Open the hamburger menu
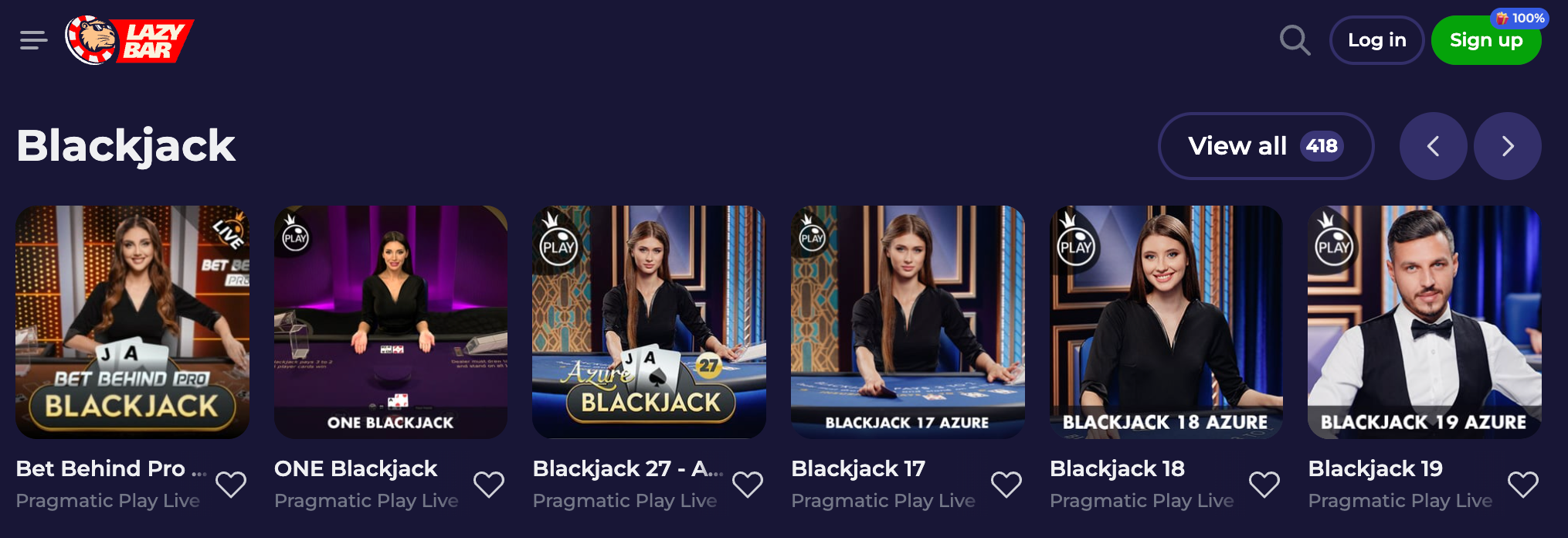 (x=33, y=40)
